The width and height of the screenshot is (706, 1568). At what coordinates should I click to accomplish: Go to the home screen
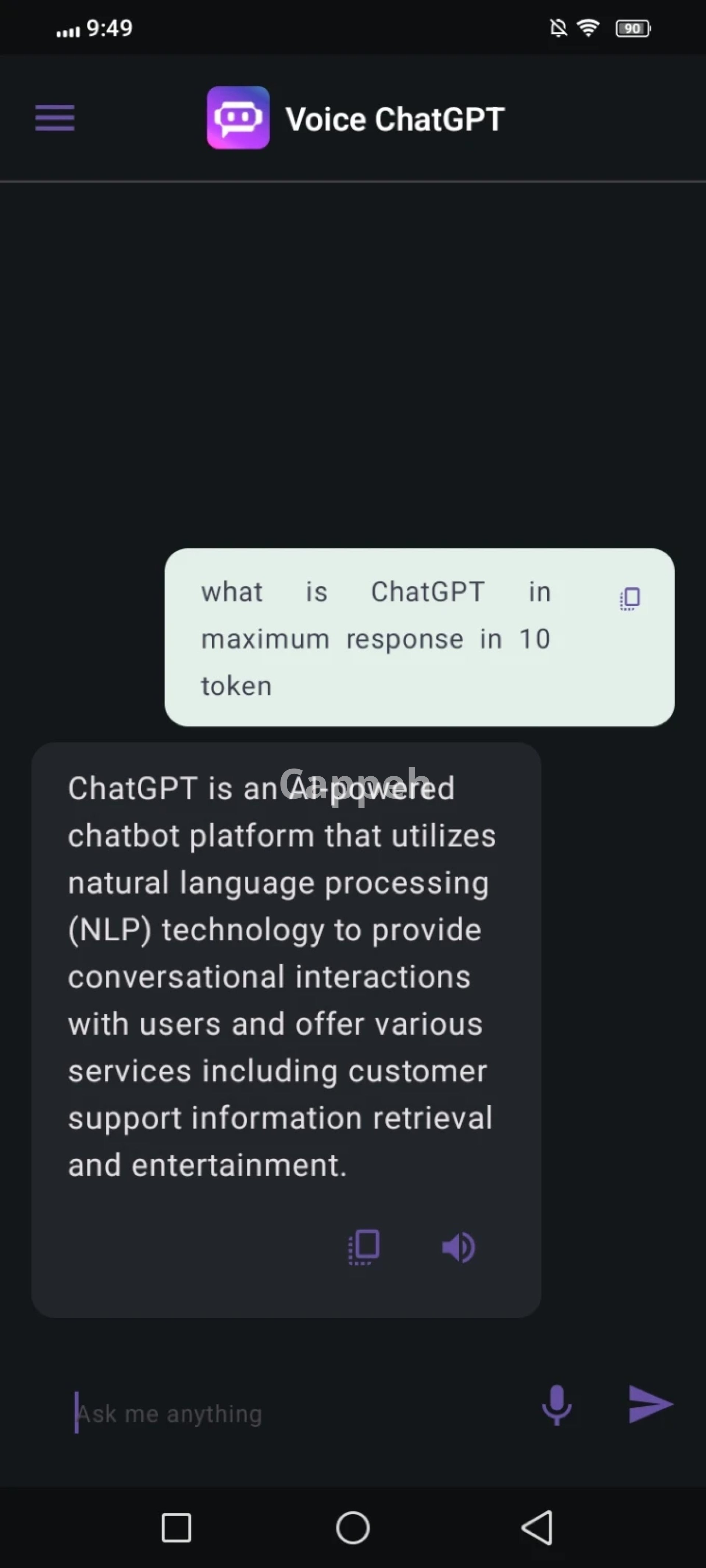click(353, 1527)
